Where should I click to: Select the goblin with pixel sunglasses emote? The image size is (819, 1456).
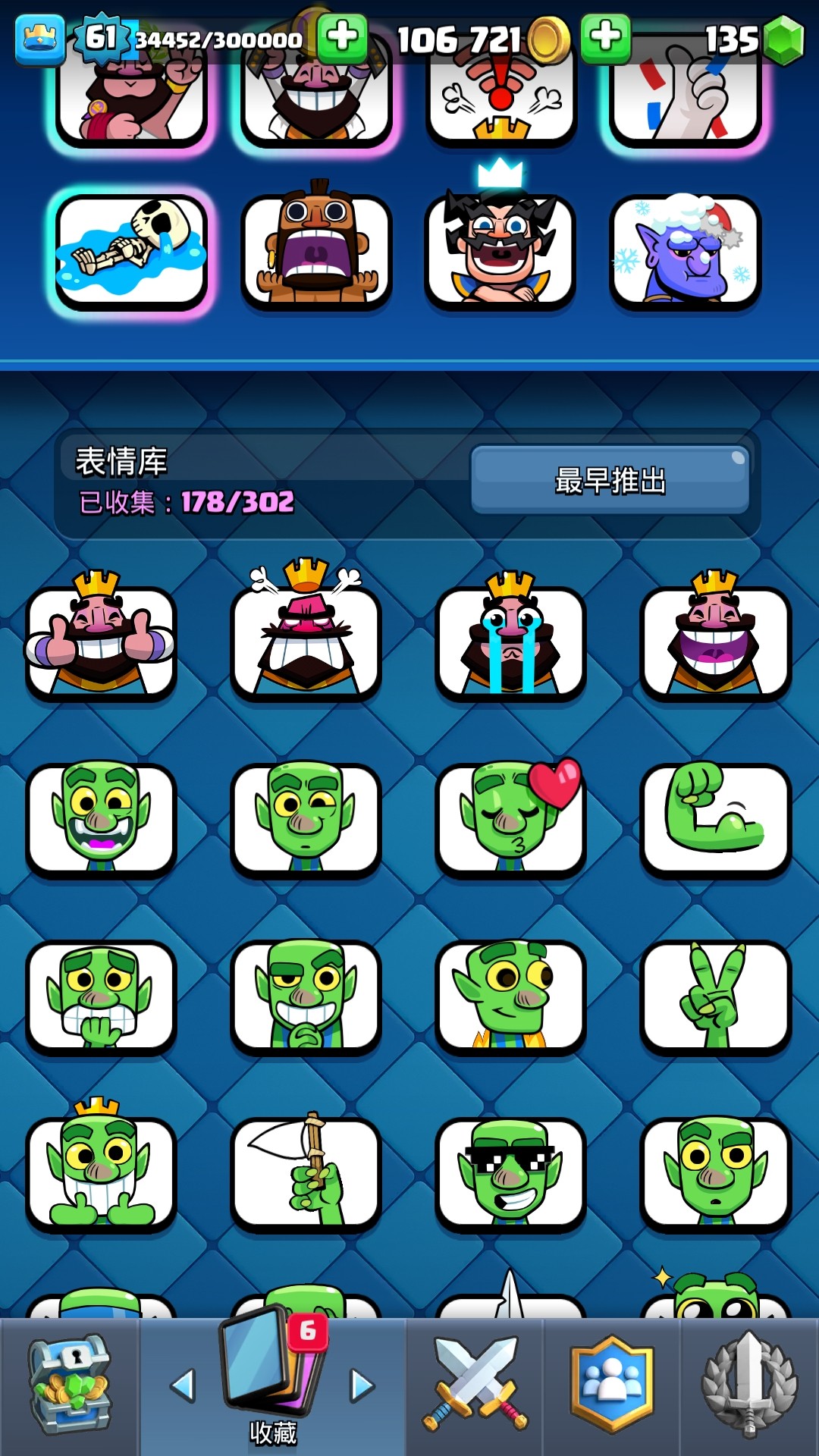(510, 1173)
